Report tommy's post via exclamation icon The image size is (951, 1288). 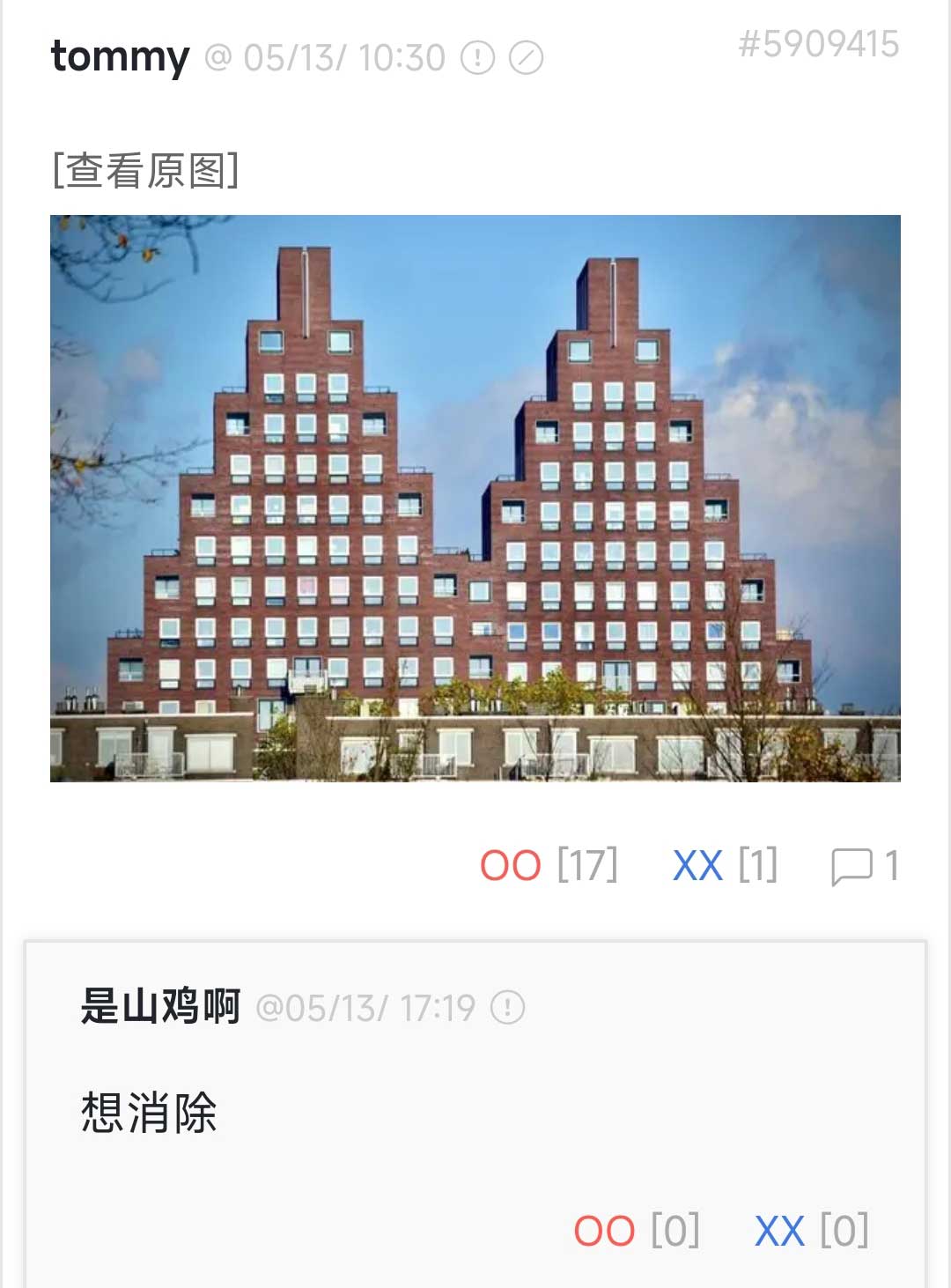tap(477, 58)
